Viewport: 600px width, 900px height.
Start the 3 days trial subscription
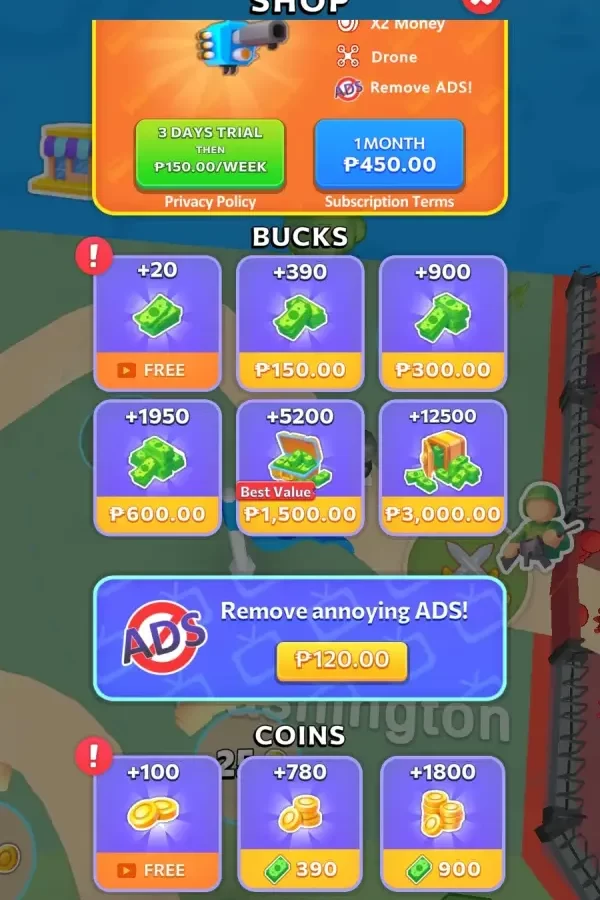pos(210,154)
